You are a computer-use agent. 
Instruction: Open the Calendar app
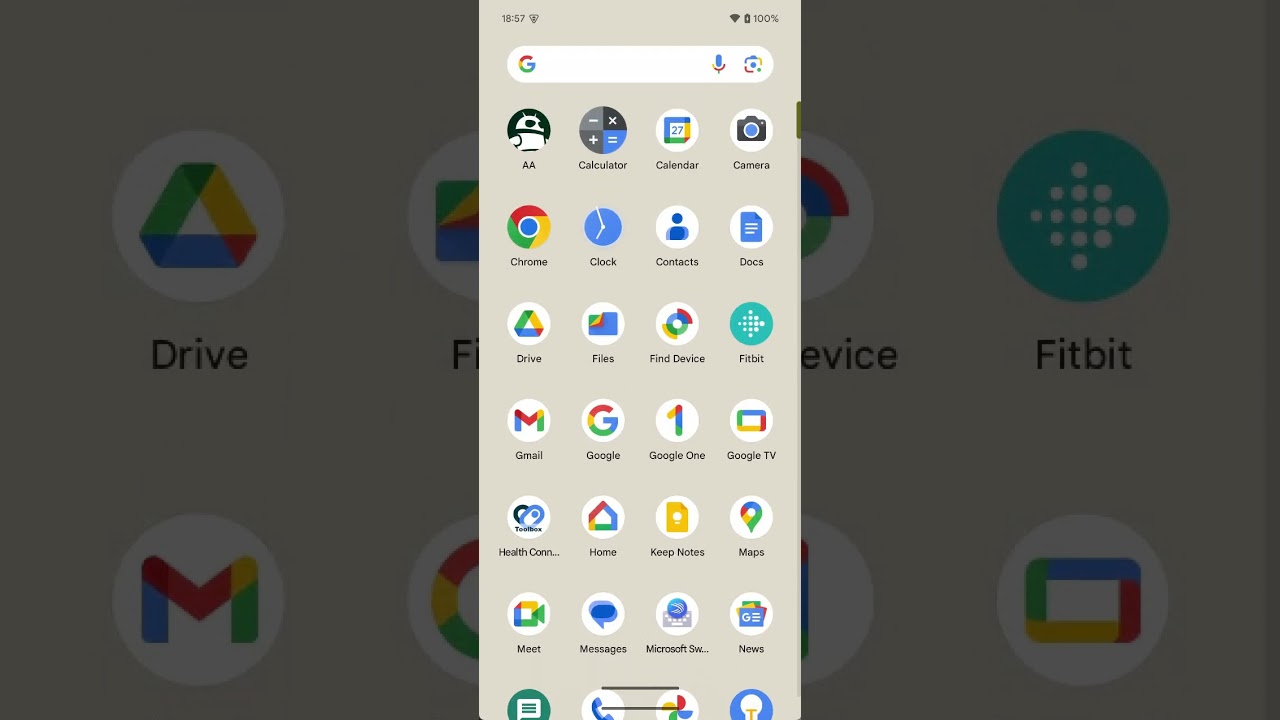point(677,131)
